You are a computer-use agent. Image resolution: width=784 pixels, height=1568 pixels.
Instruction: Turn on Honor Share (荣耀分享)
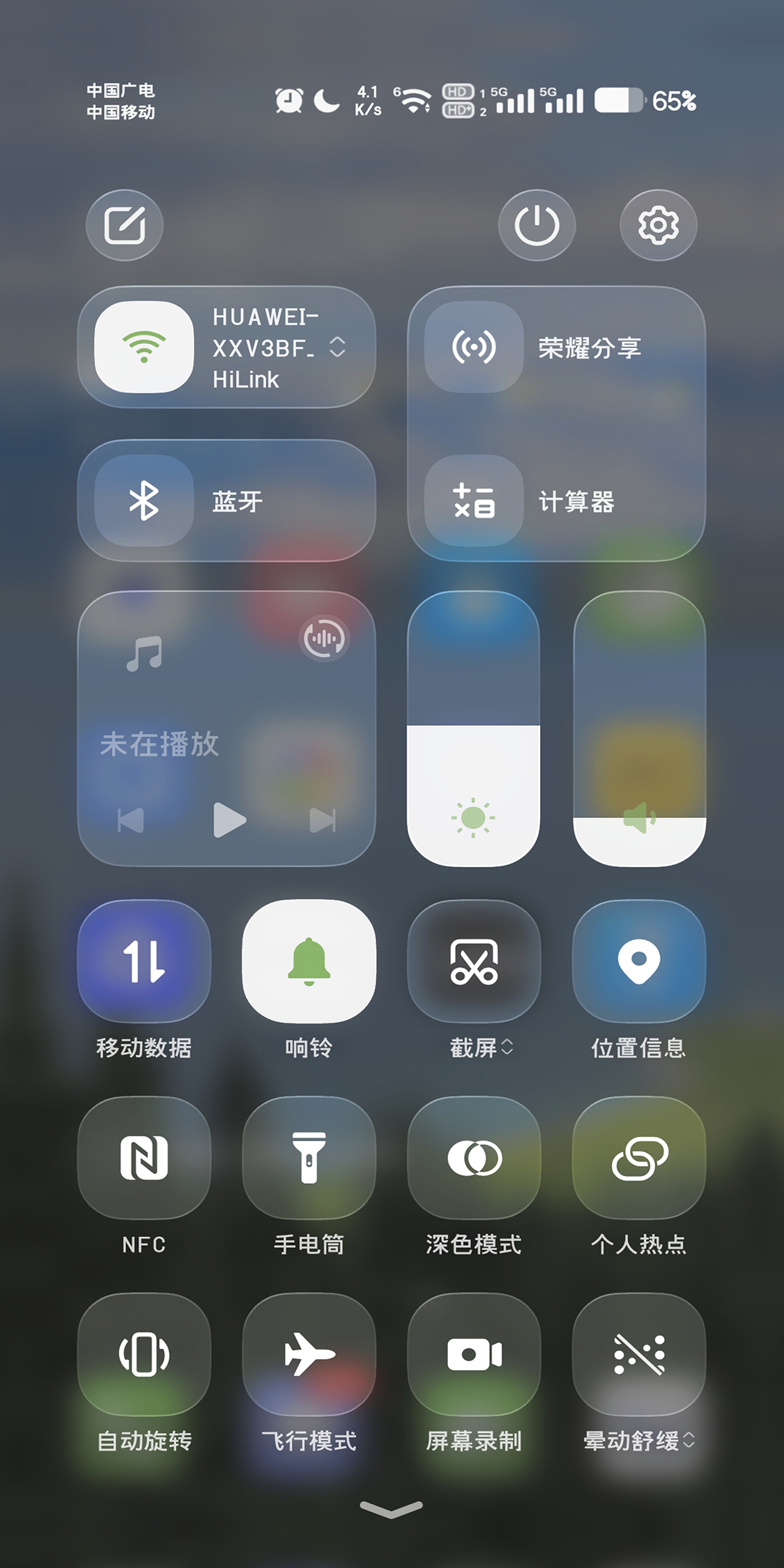[x=474, y=347]
